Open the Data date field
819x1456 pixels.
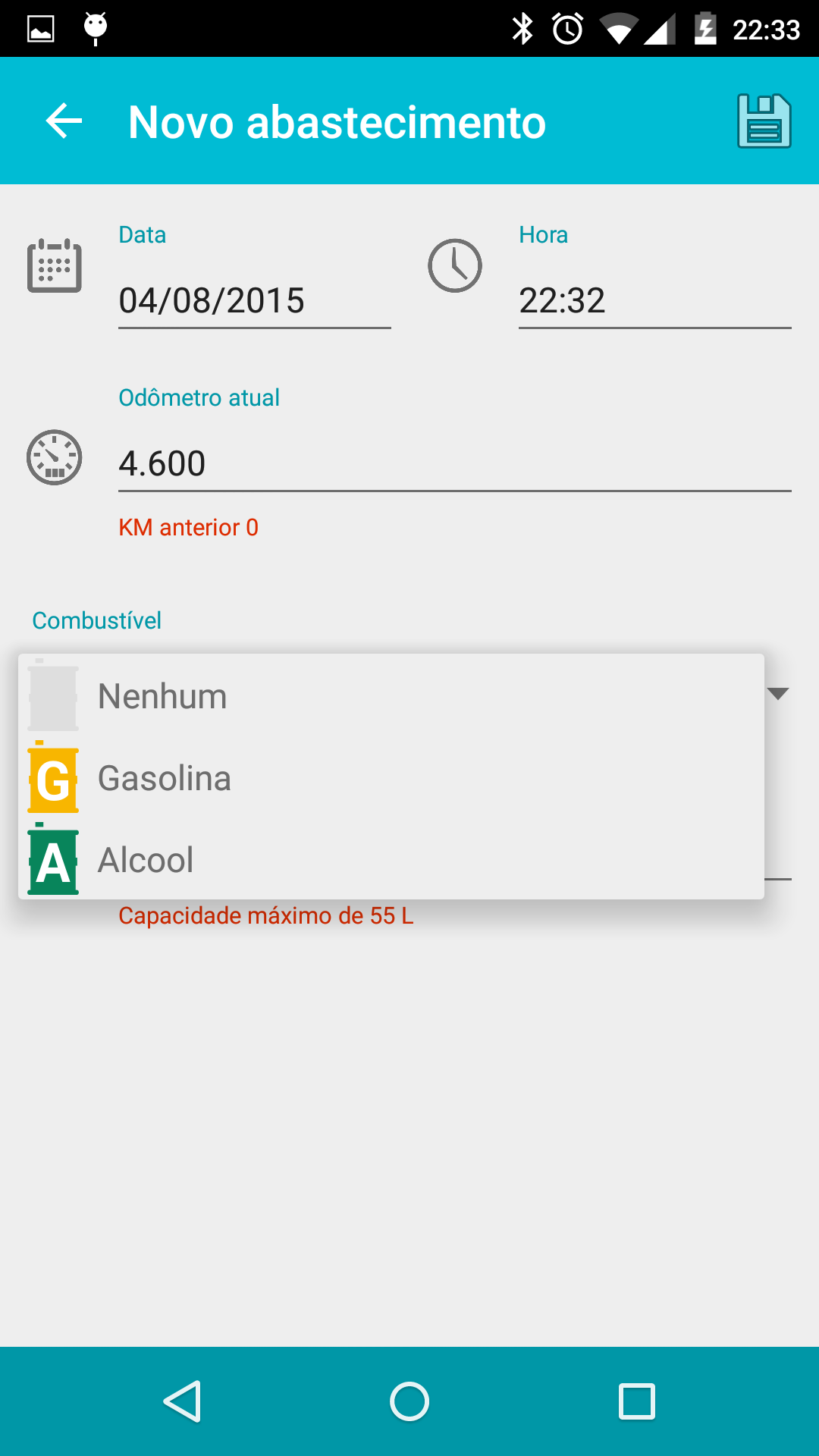click(x=255, y=301)
